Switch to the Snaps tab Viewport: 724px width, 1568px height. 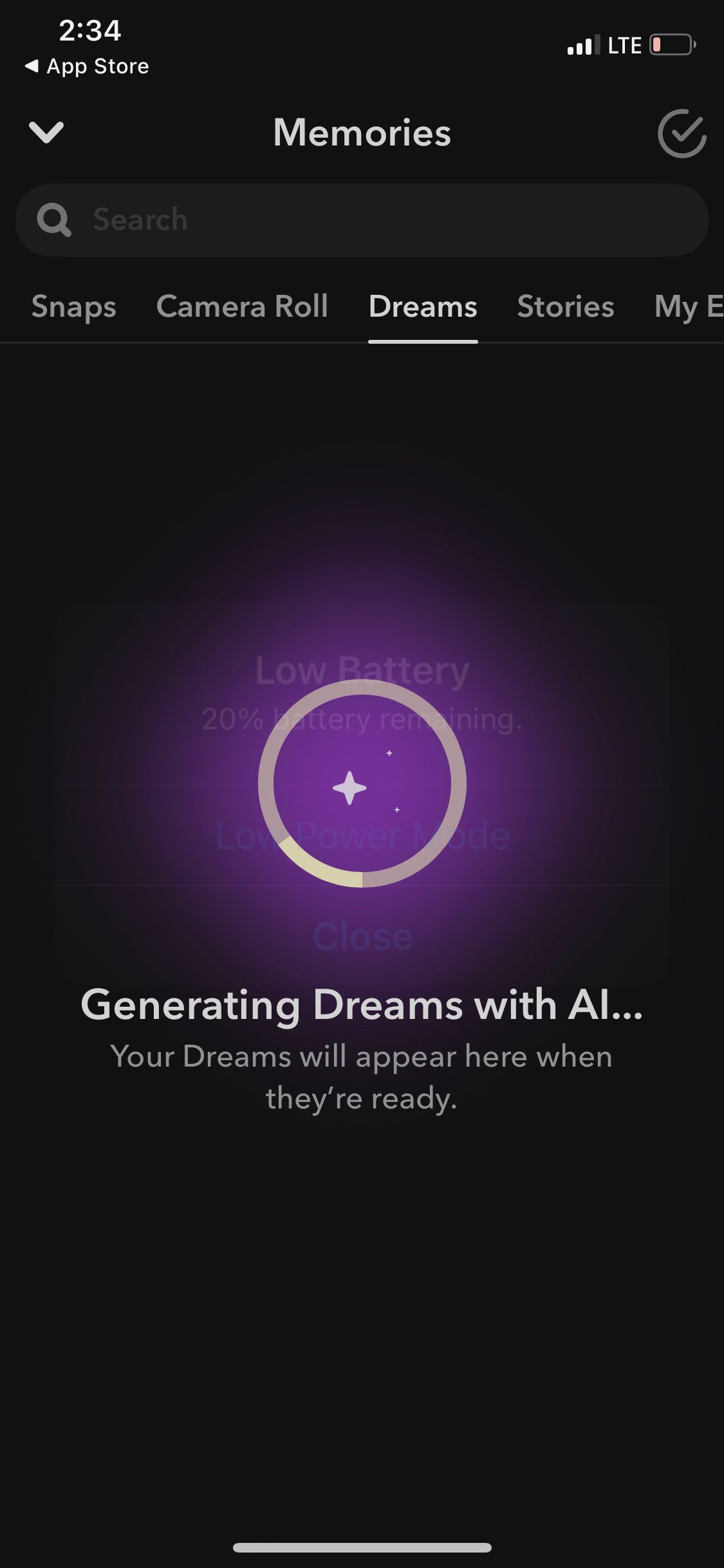[74, 306]
